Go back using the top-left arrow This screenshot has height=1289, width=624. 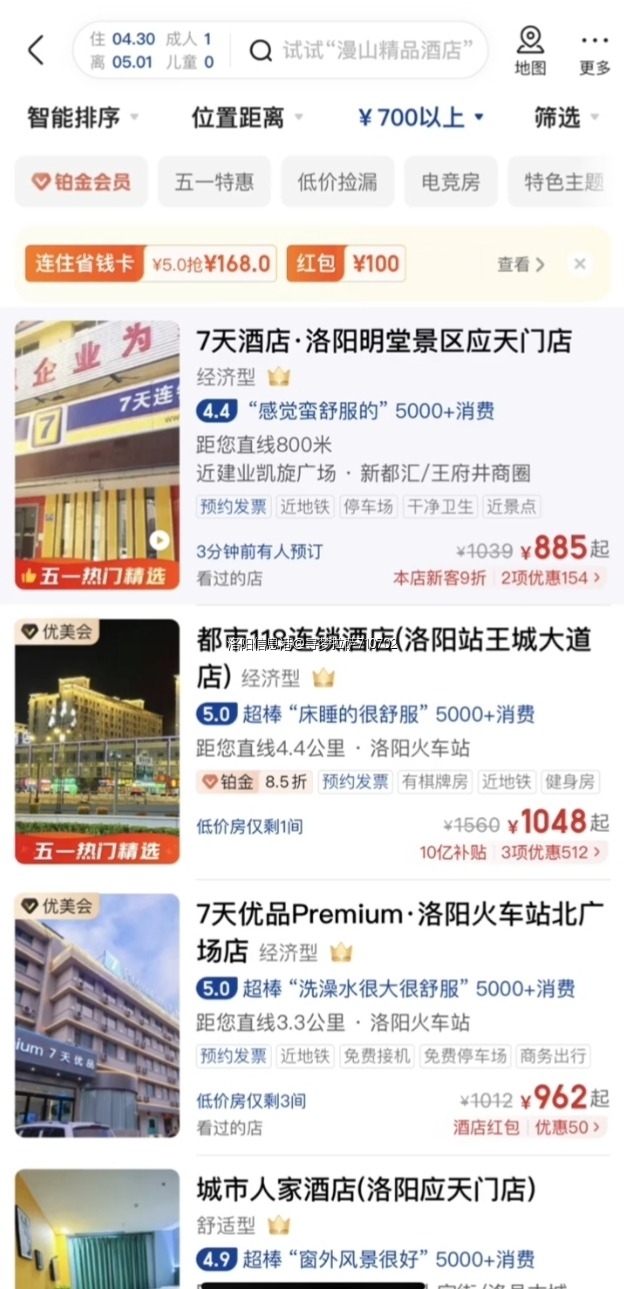click(x=36, y=50)
